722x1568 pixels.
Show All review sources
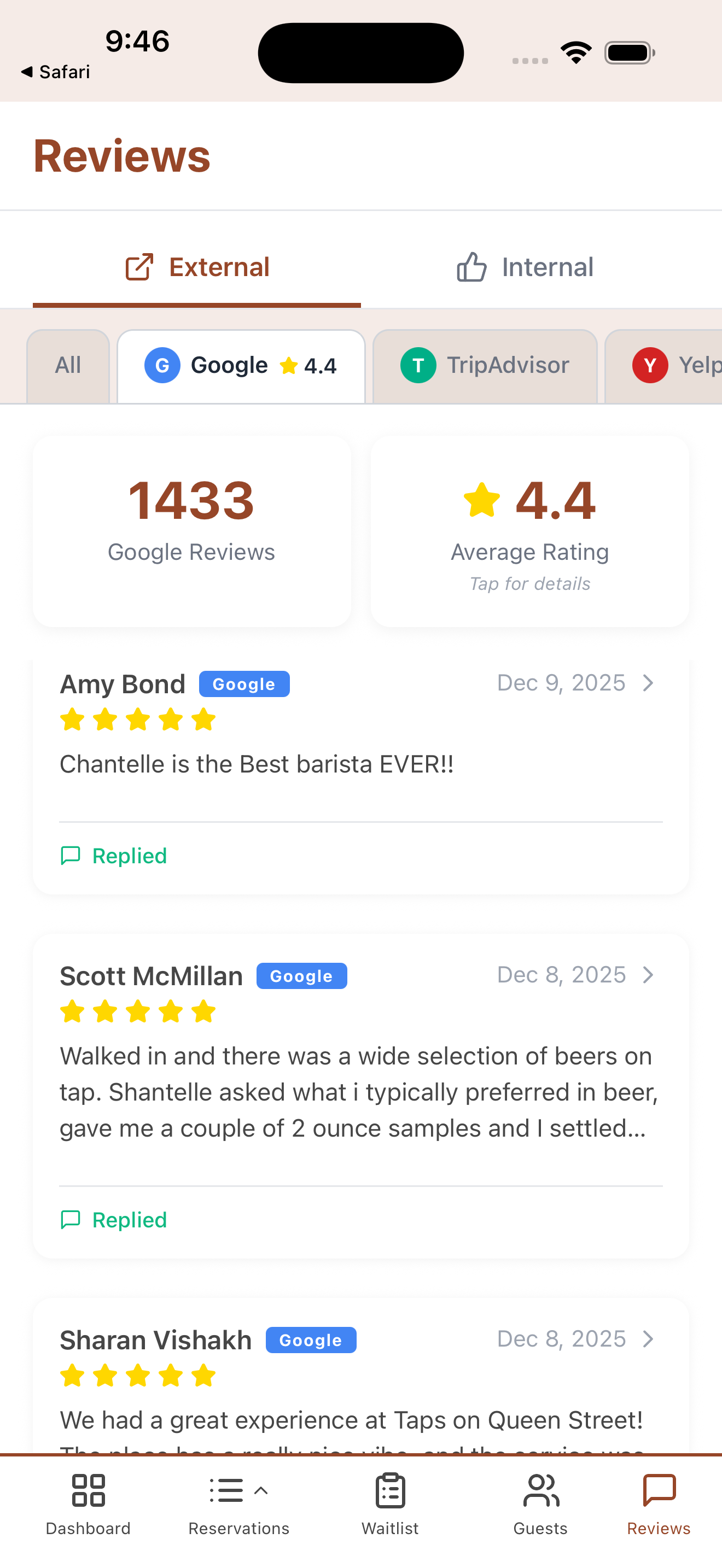point(68,366)
